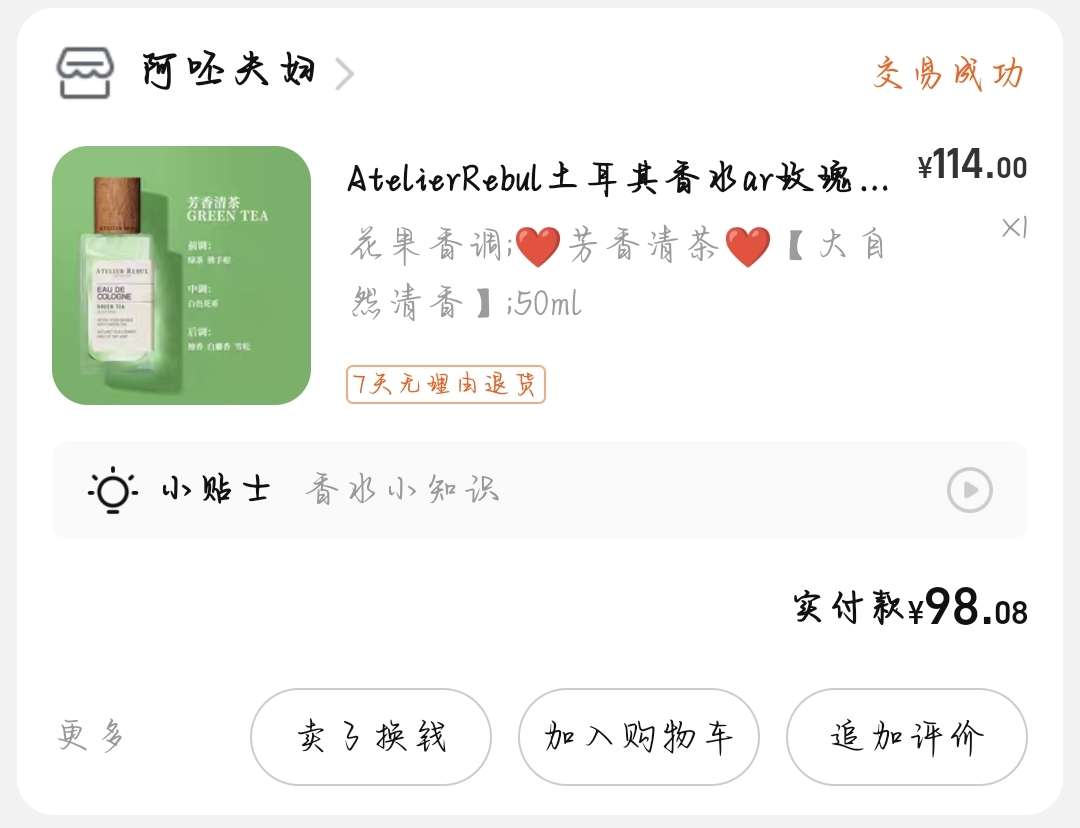
Task: Play the 香水小知识 tip video
Action: [969, 490]
